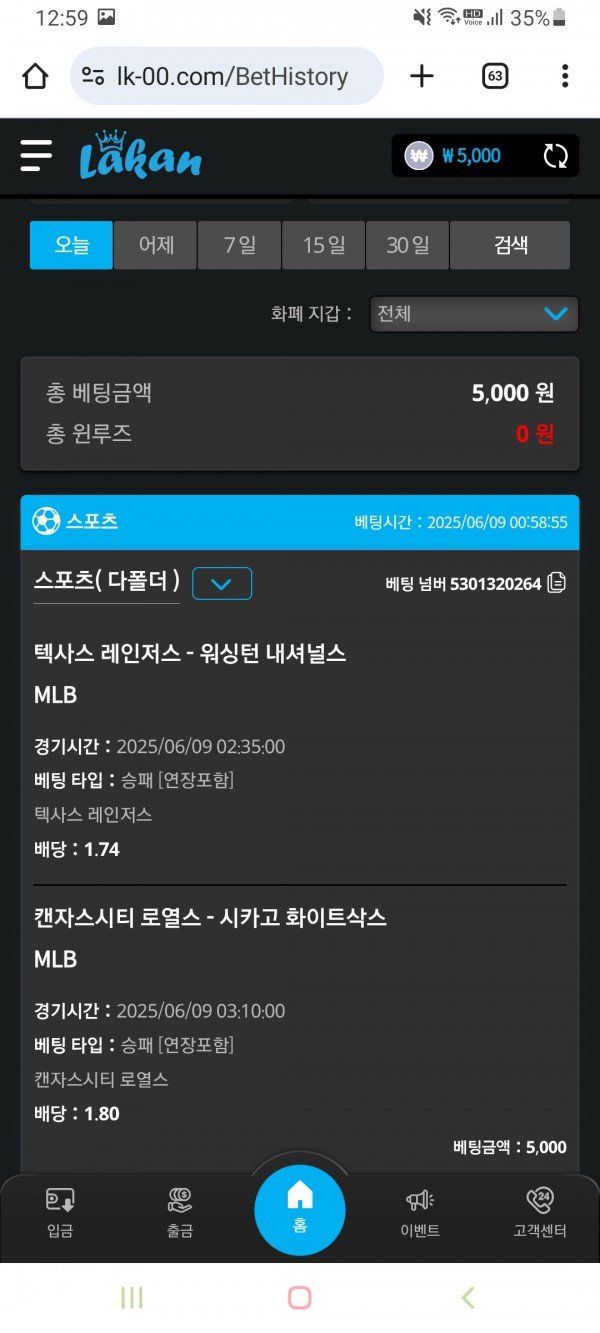Filter history by 15일
Image resolution: width=600 pixels, height=1333 pixels.
pyautogui.click(x=323, y=245)
